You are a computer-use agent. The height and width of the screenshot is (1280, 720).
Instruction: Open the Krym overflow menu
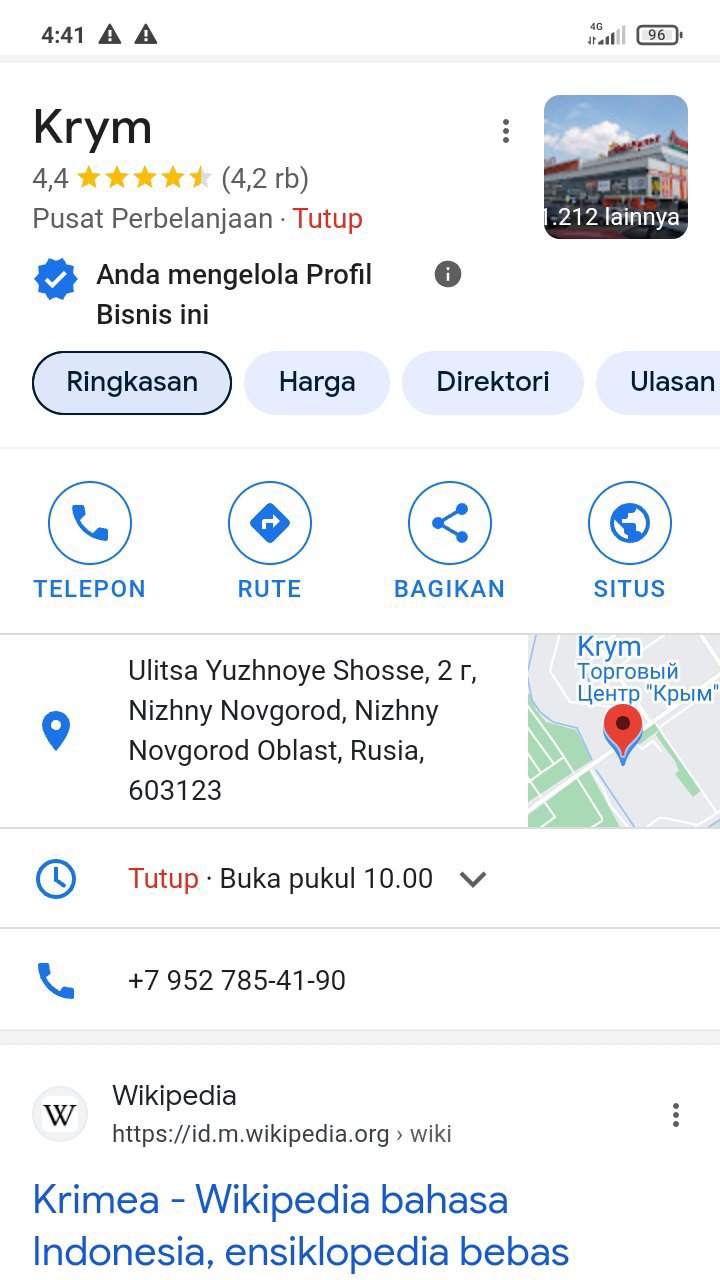click(506, 131)
